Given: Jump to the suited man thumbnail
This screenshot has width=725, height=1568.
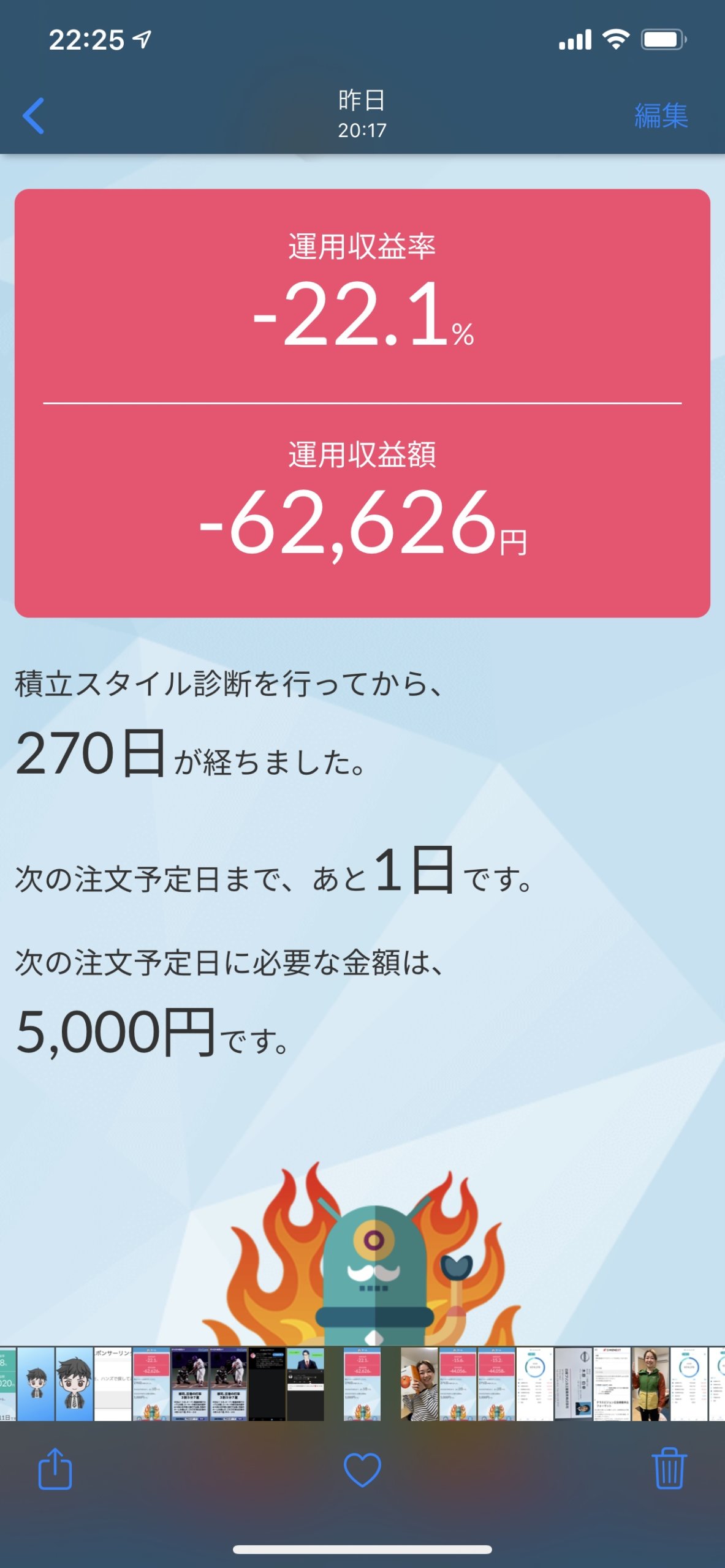Looking at the screenshot, I should (x=305, y=1383).
